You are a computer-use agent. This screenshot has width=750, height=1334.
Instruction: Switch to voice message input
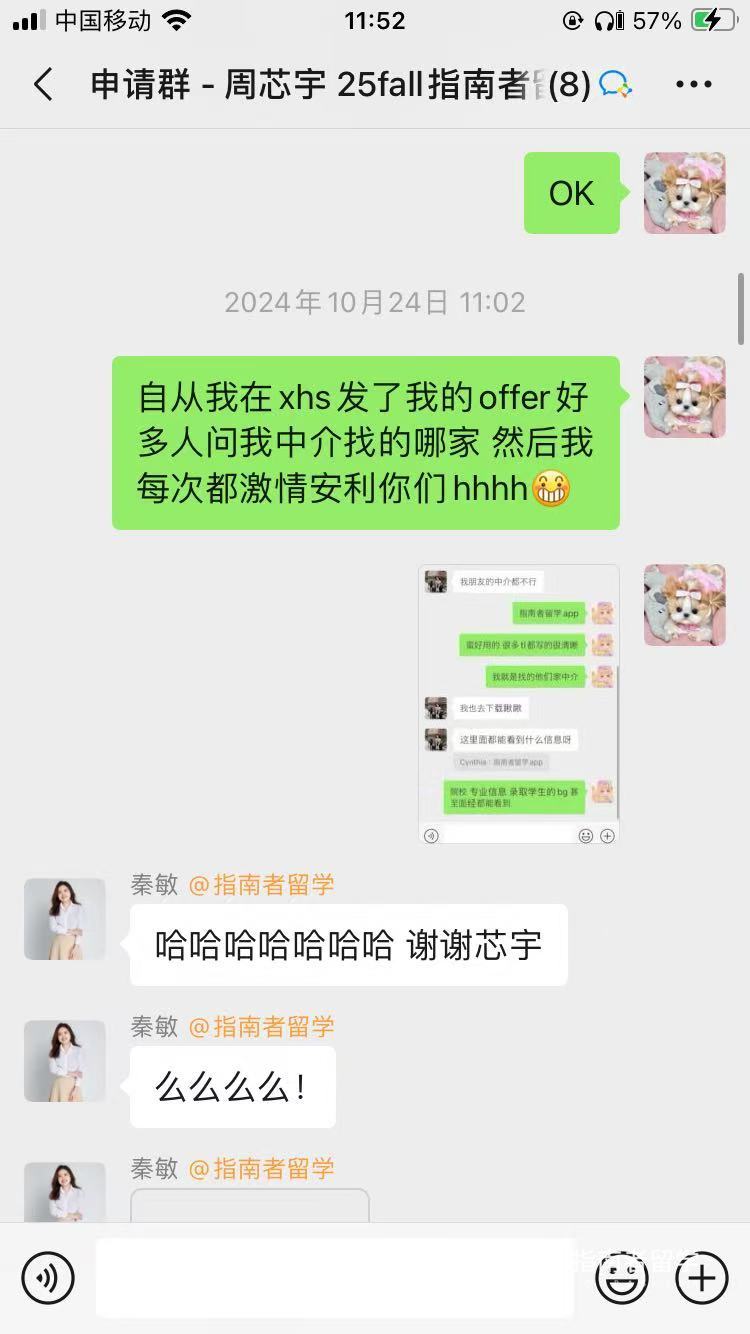48,1277
